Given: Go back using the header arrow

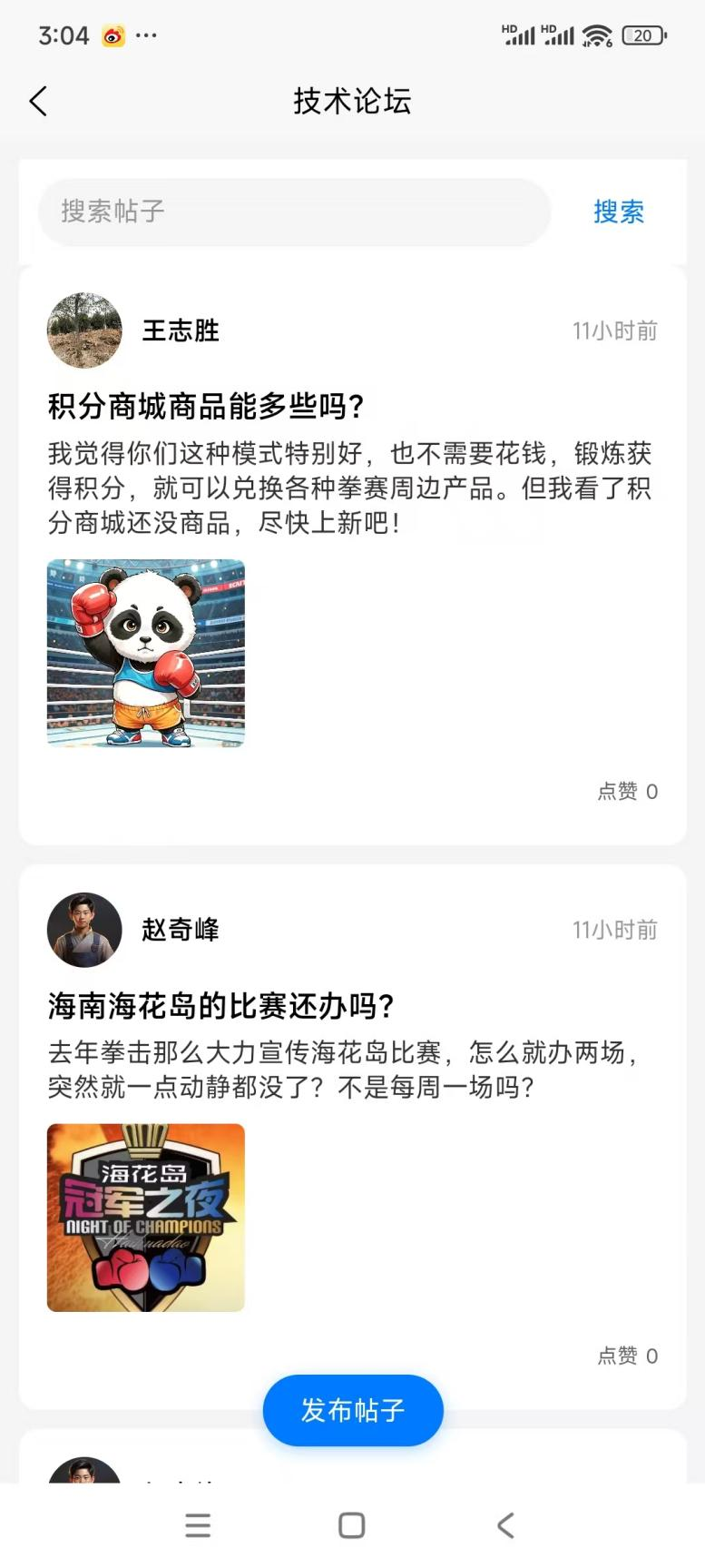Looking at the screenshot, I should point(38,102).
